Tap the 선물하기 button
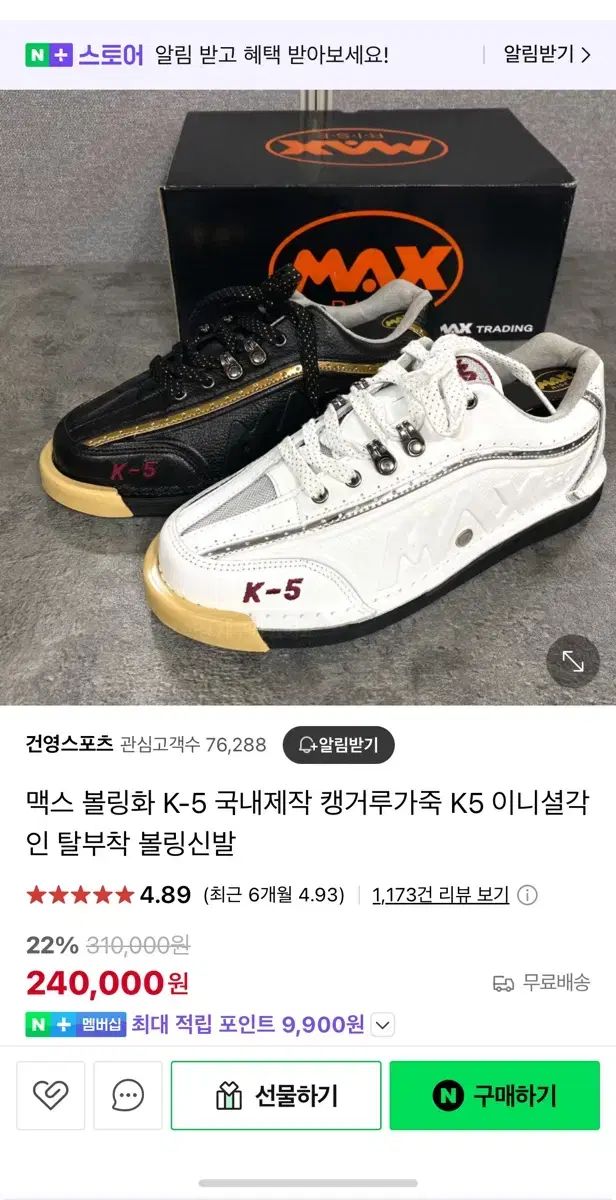616x1200 pixels. point(276,1096)
